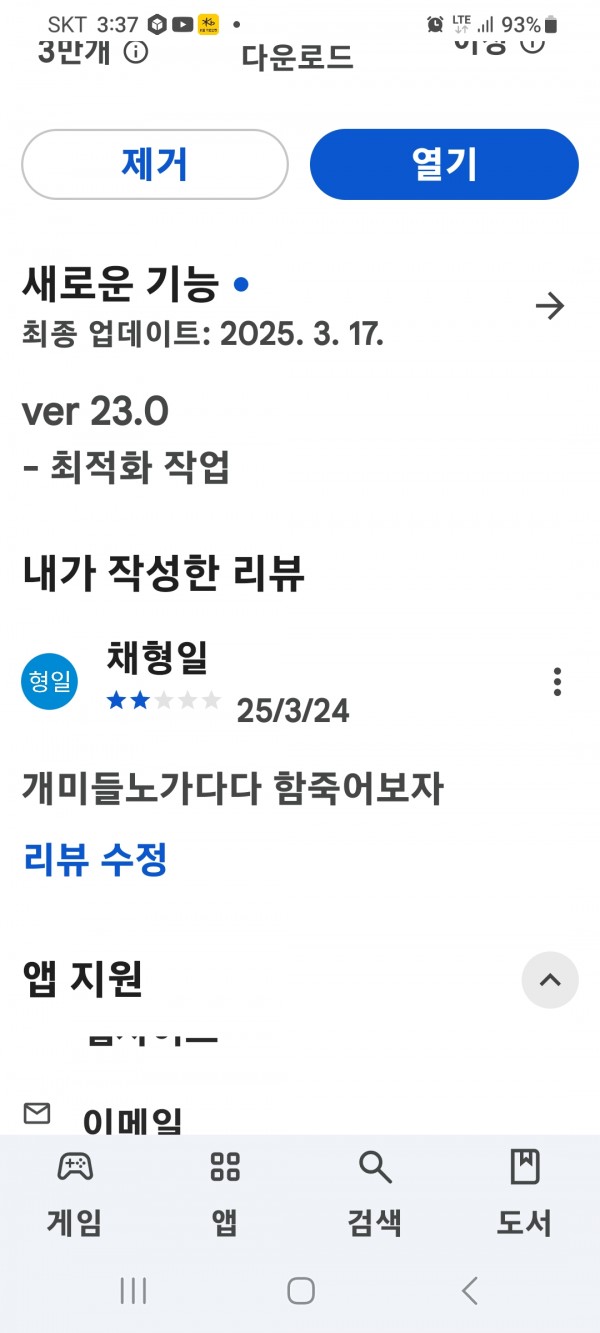Tap 리뷰 수정 to edit review
Image resolution: width=600 pixels, height=1333 pixels.
(x=95, y=859)
